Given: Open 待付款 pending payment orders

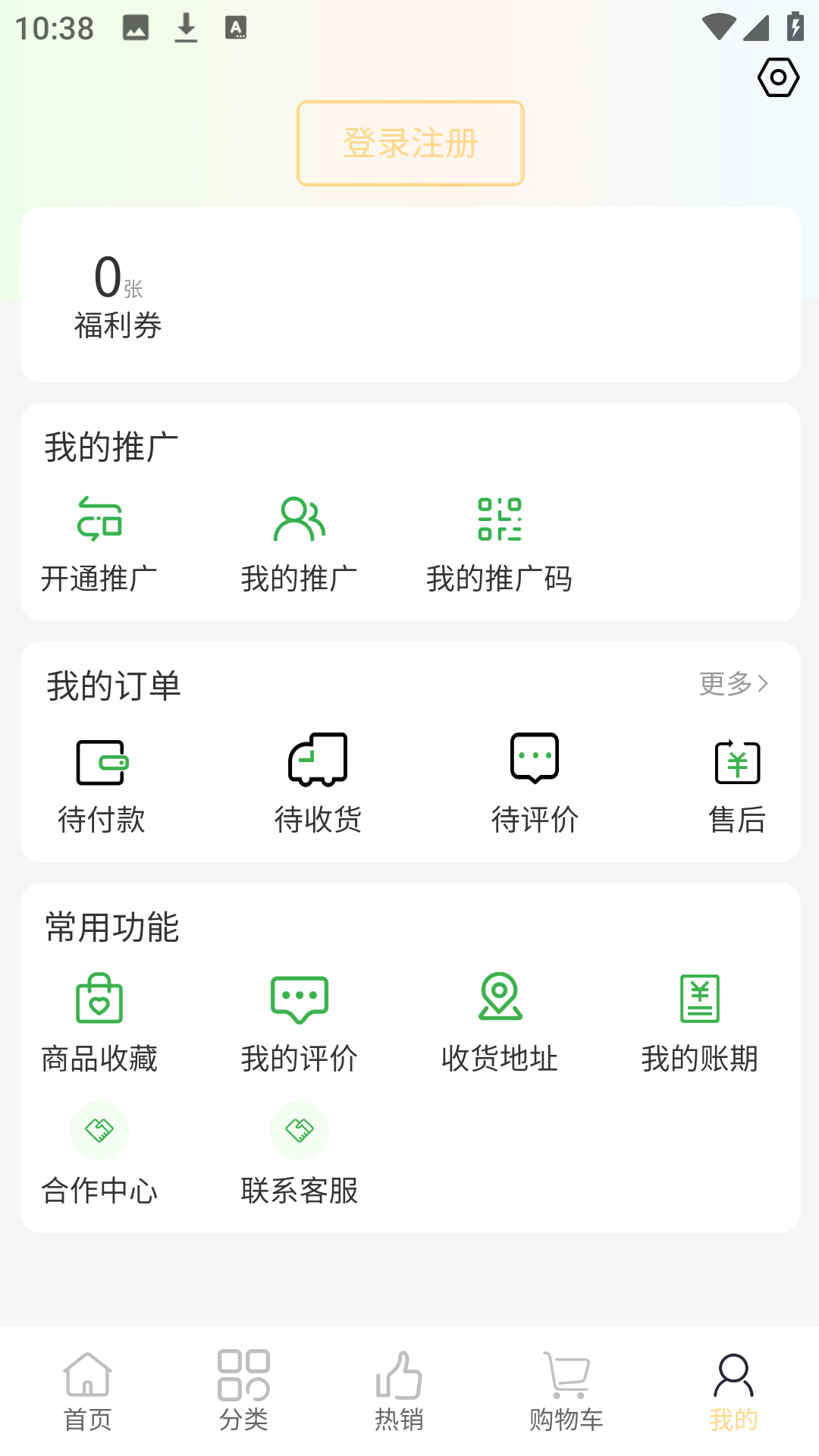Looking at the screenshot, I should (x=102, y=783).
